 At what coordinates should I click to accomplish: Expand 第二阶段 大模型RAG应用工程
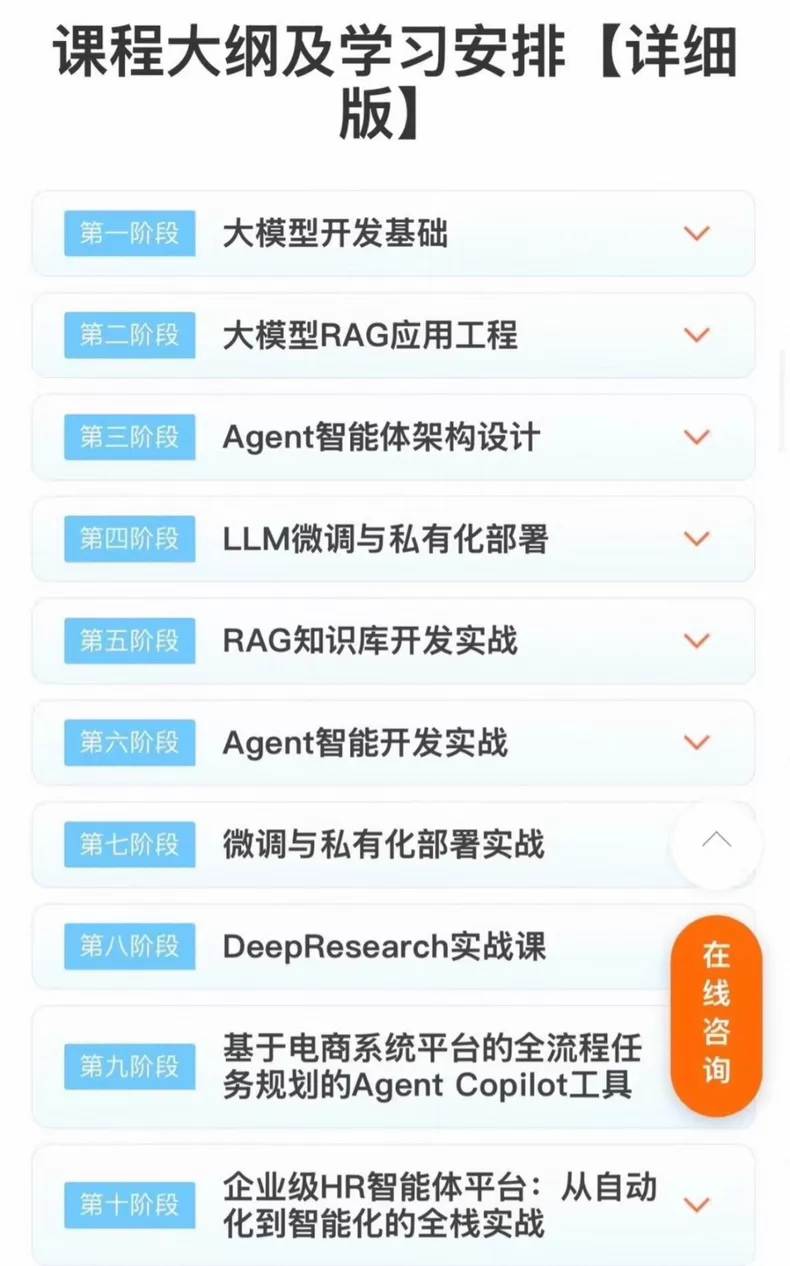click(x=696, y=335)
